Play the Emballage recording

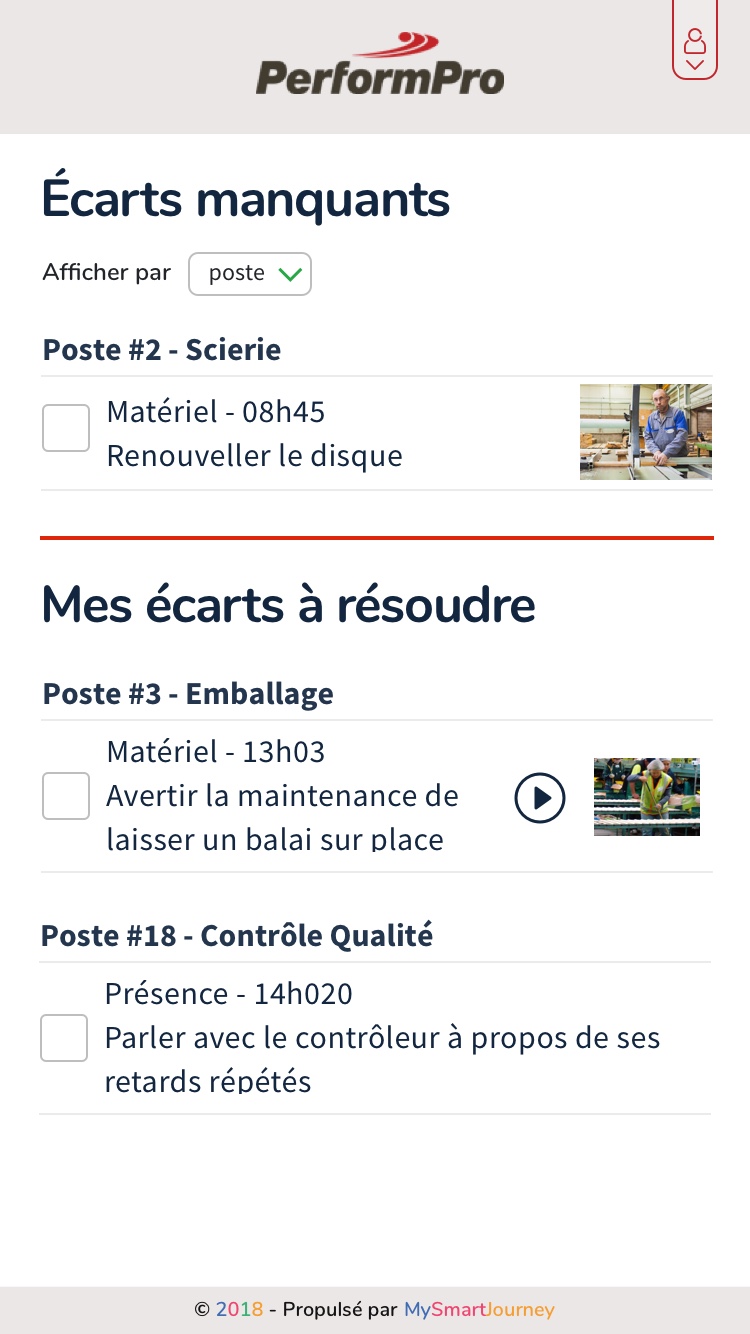pyautogui.click(x=540, y=798)
